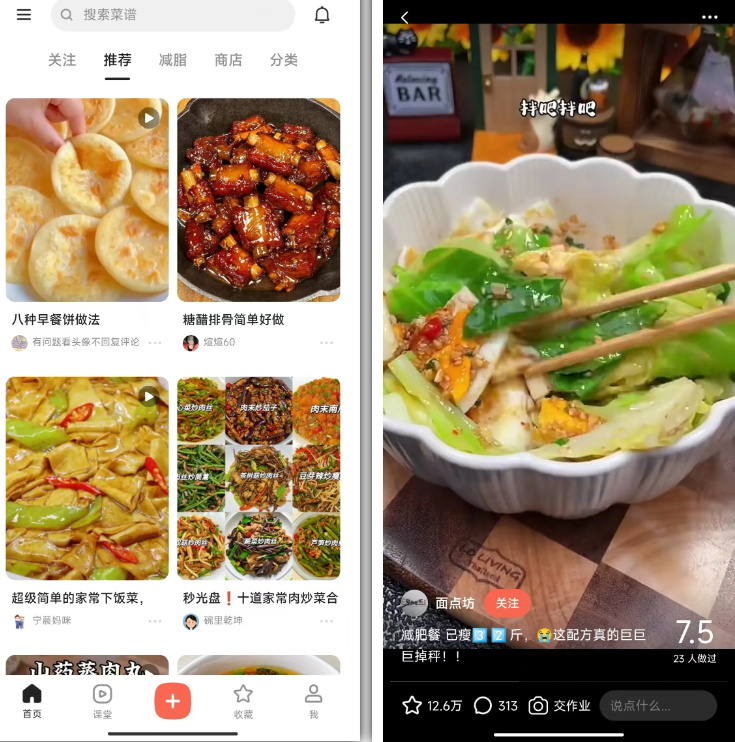Tap the 说点什么 comment field

657,705
